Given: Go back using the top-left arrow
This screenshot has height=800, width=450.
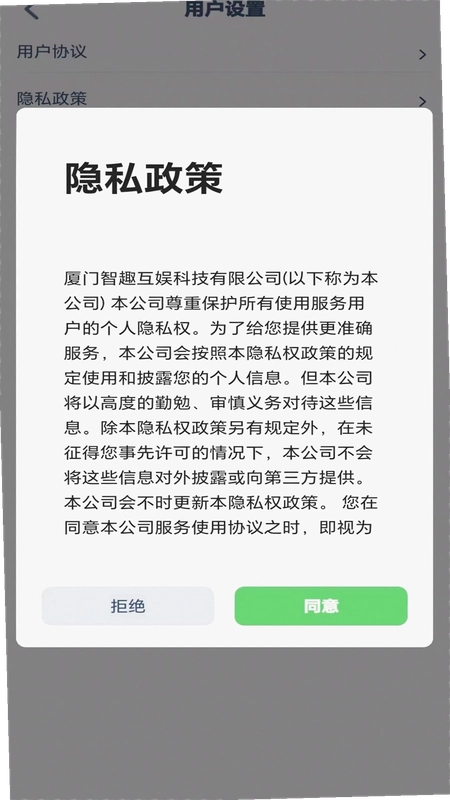Looking at the screenshot, I should coord(32,10).
